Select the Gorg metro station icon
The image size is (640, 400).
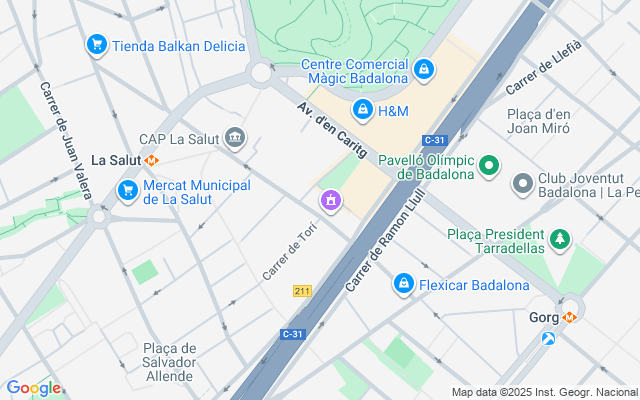569,317
